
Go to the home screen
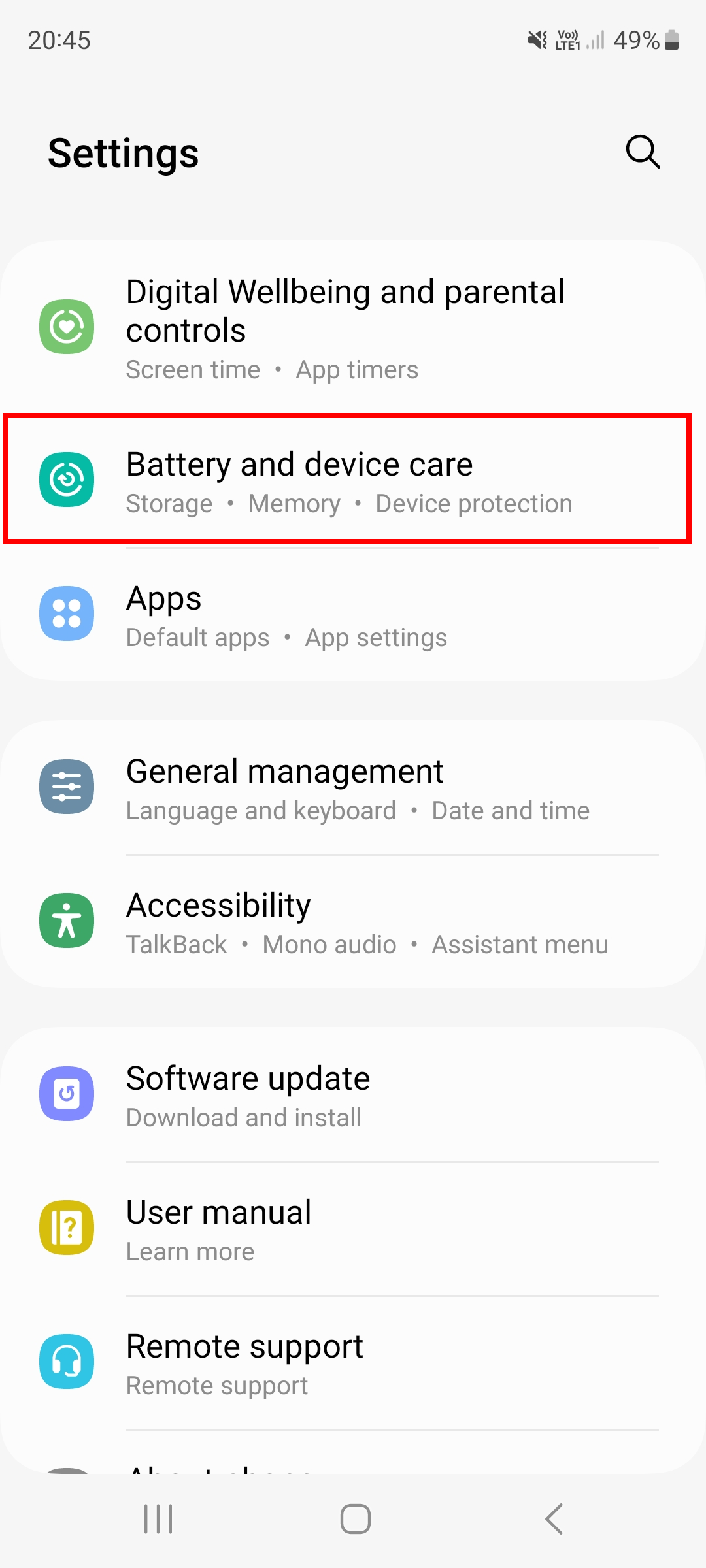click(x=355, y=1518)
